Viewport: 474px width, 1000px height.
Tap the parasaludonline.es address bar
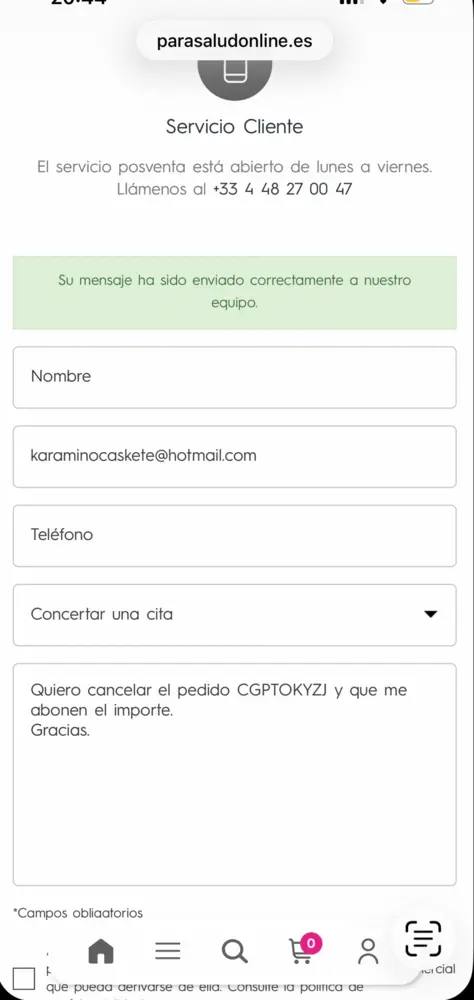pos(234,41)
